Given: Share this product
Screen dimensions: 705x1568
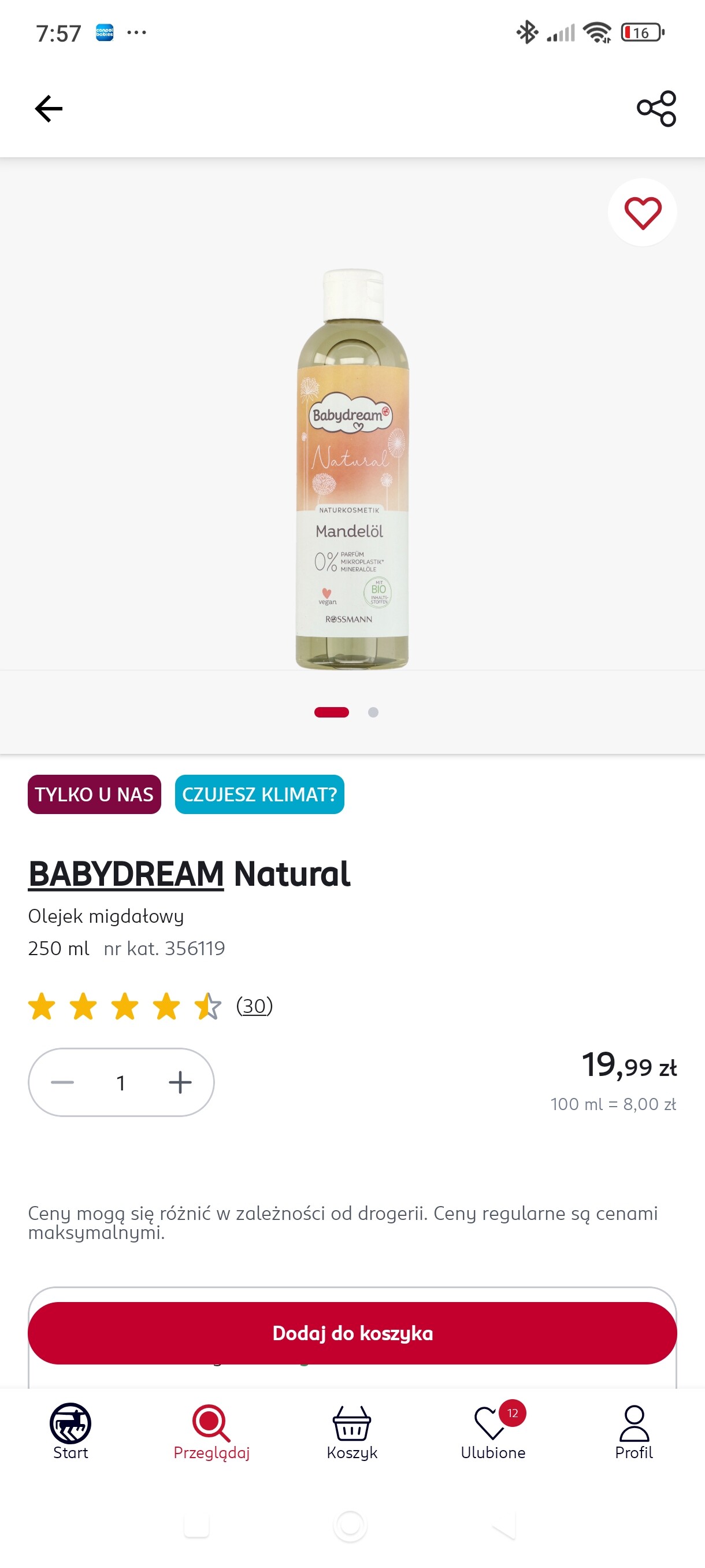Looking at the screenshot, I should [x=656, y=109].
